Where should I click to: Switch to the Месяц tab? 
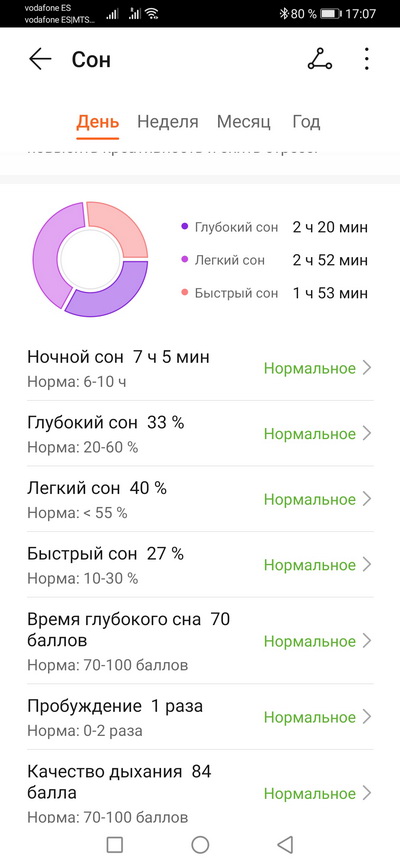pos(243,122)
